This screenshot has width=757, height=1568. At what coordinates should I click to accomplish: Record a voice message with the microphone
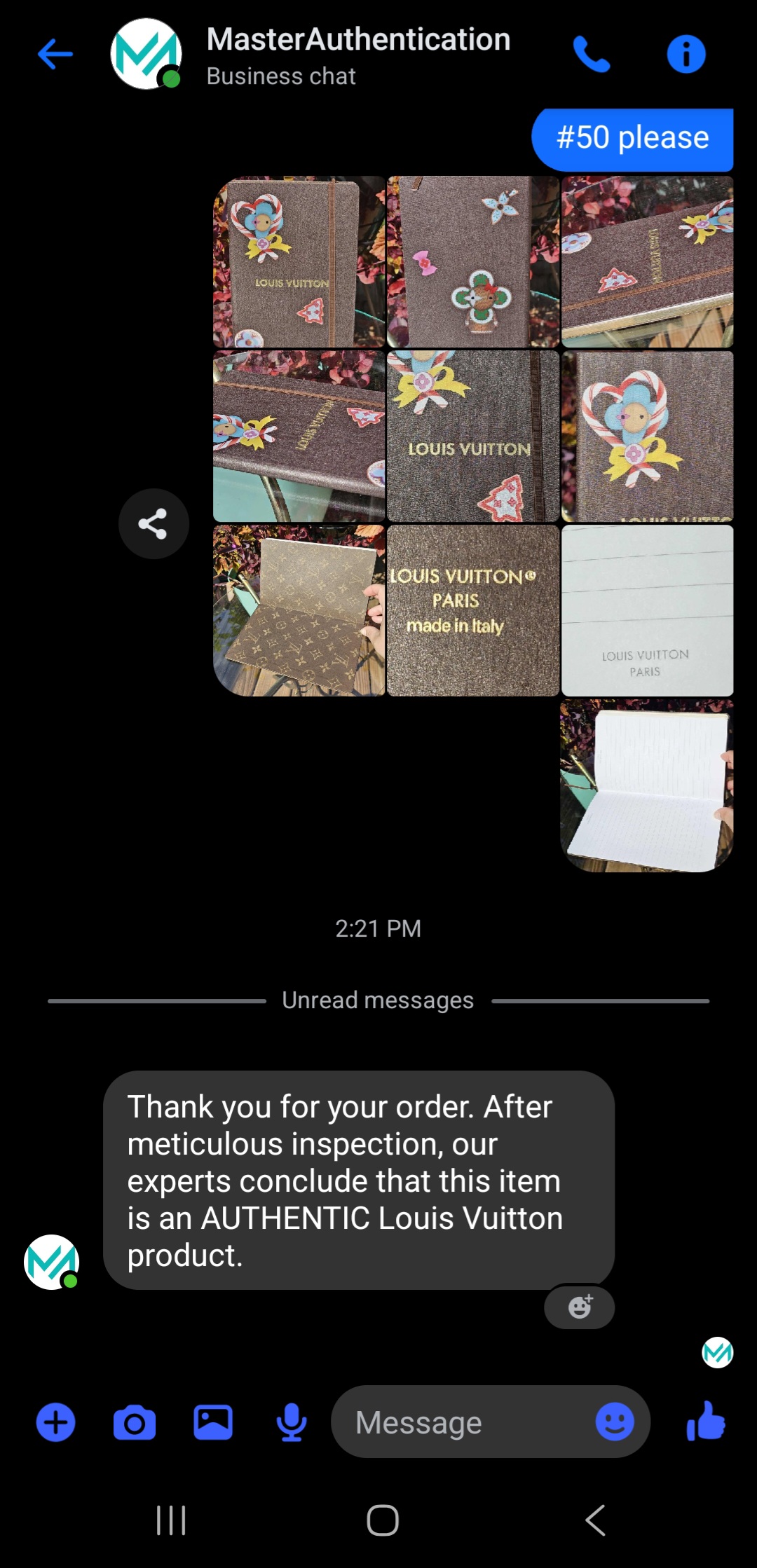pyautogui.click(x=292, y=1422)
